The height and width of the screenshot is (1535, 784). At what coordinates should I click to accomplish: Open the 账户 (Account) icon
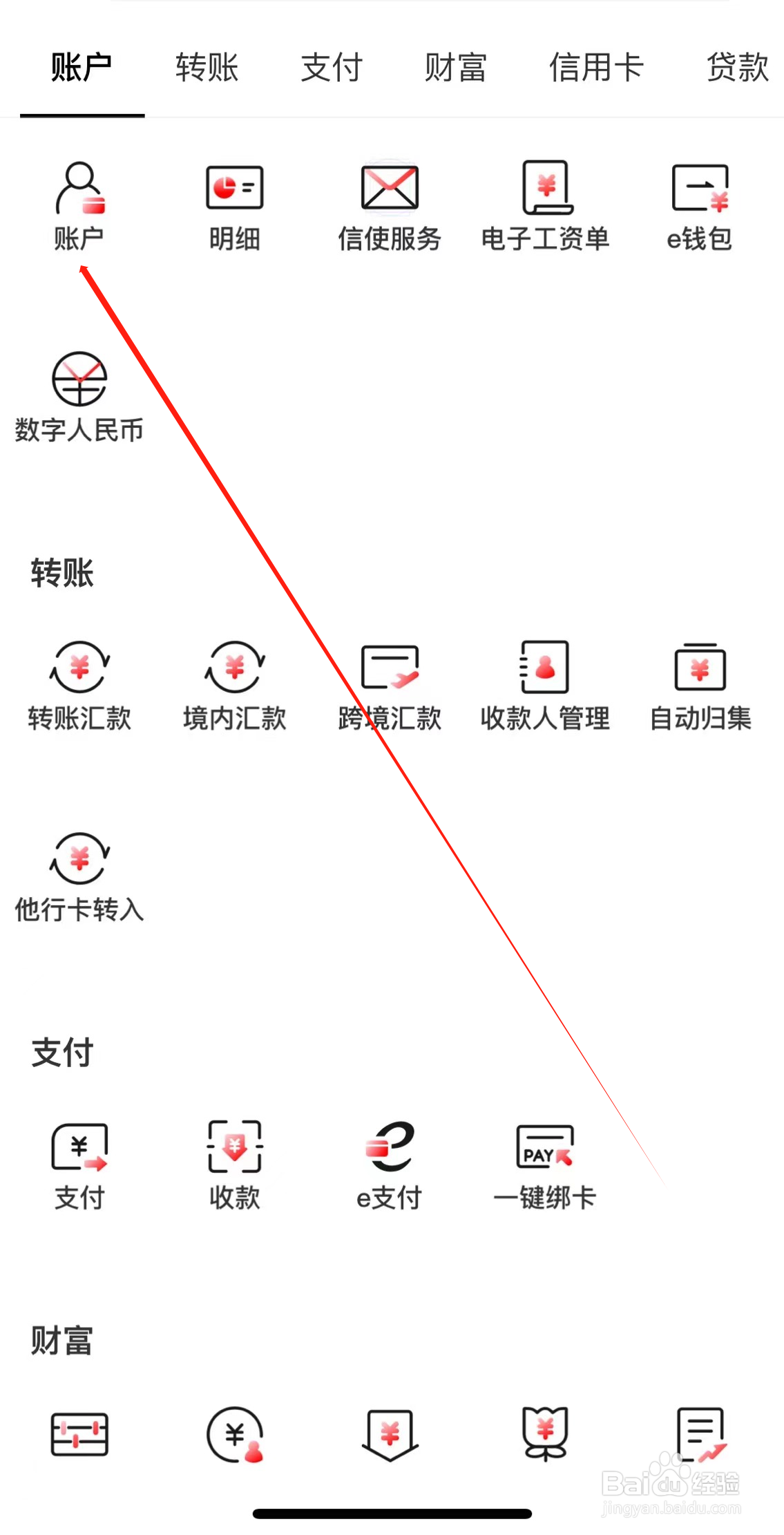click(x=78, y=204)
